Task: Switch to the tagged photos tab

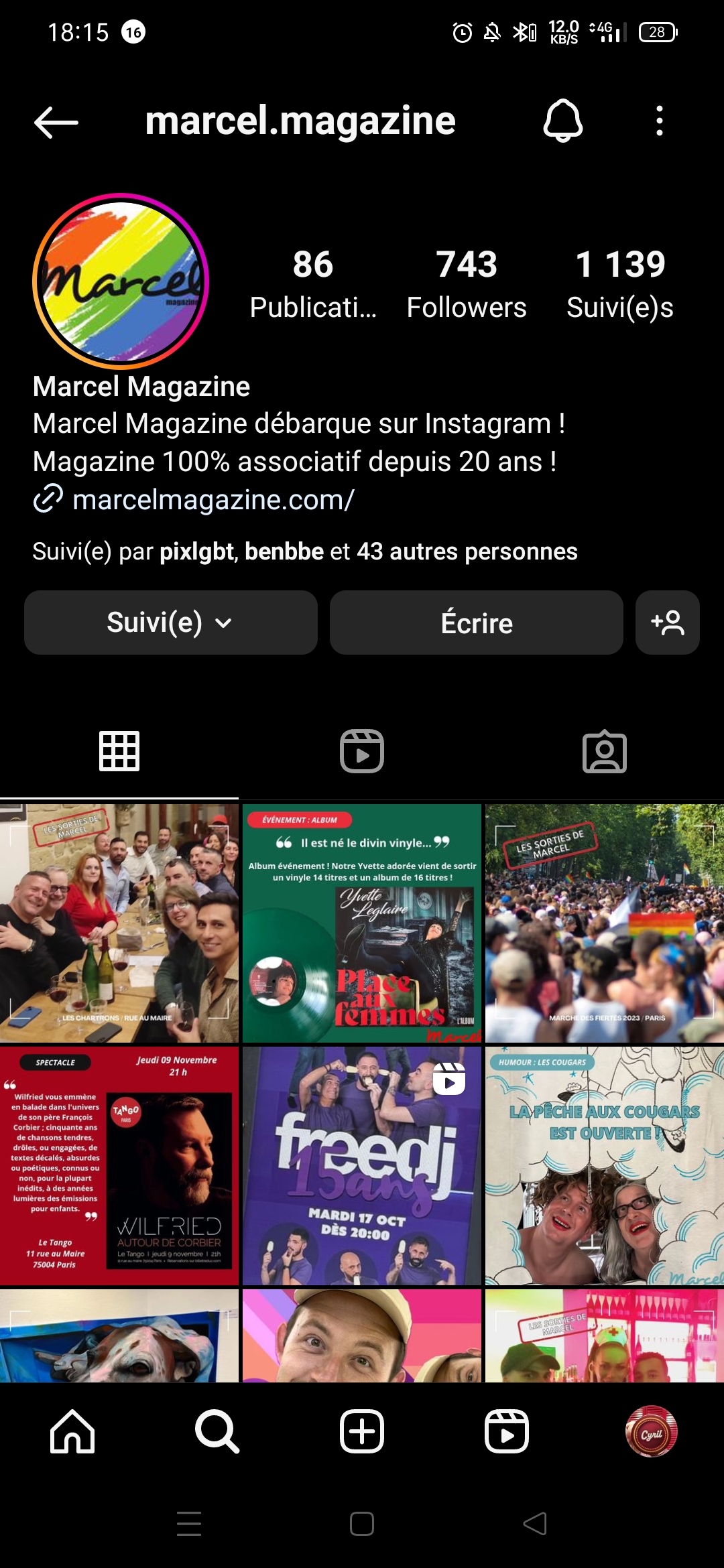Action: (604, 751)
